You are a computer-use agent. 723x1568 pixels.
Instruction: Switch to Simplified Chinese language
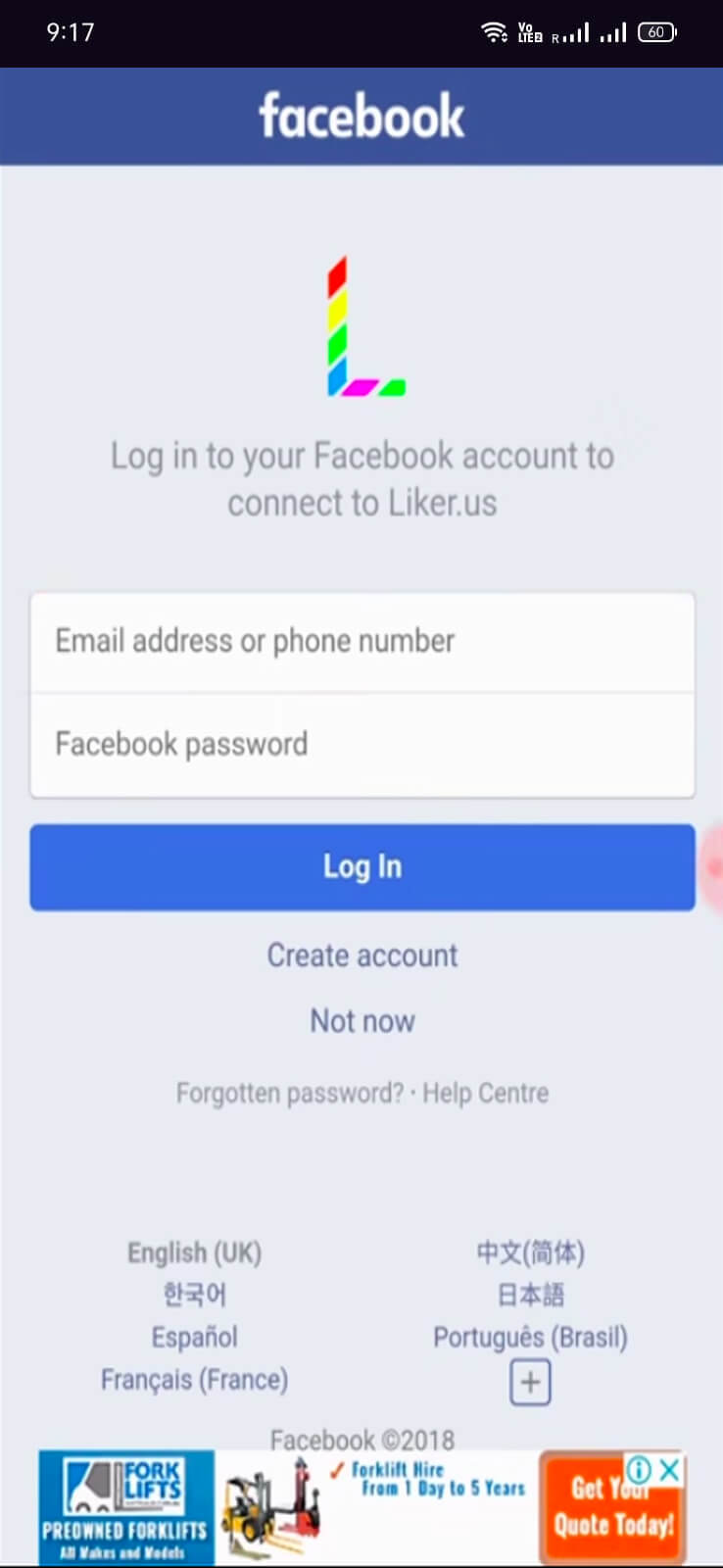tap(530, 1253)
